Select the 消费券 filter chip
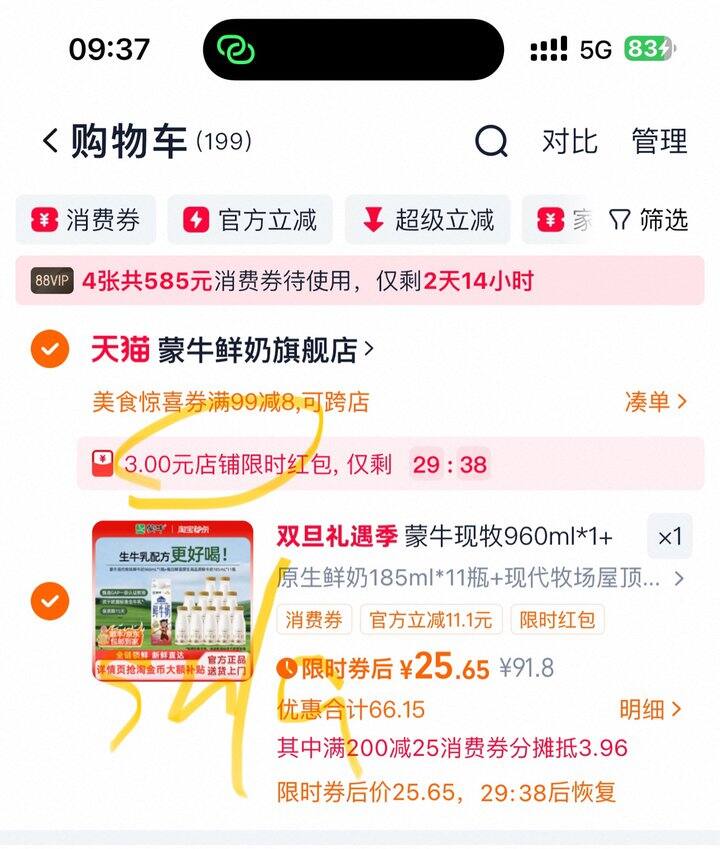 coord(86,220)
